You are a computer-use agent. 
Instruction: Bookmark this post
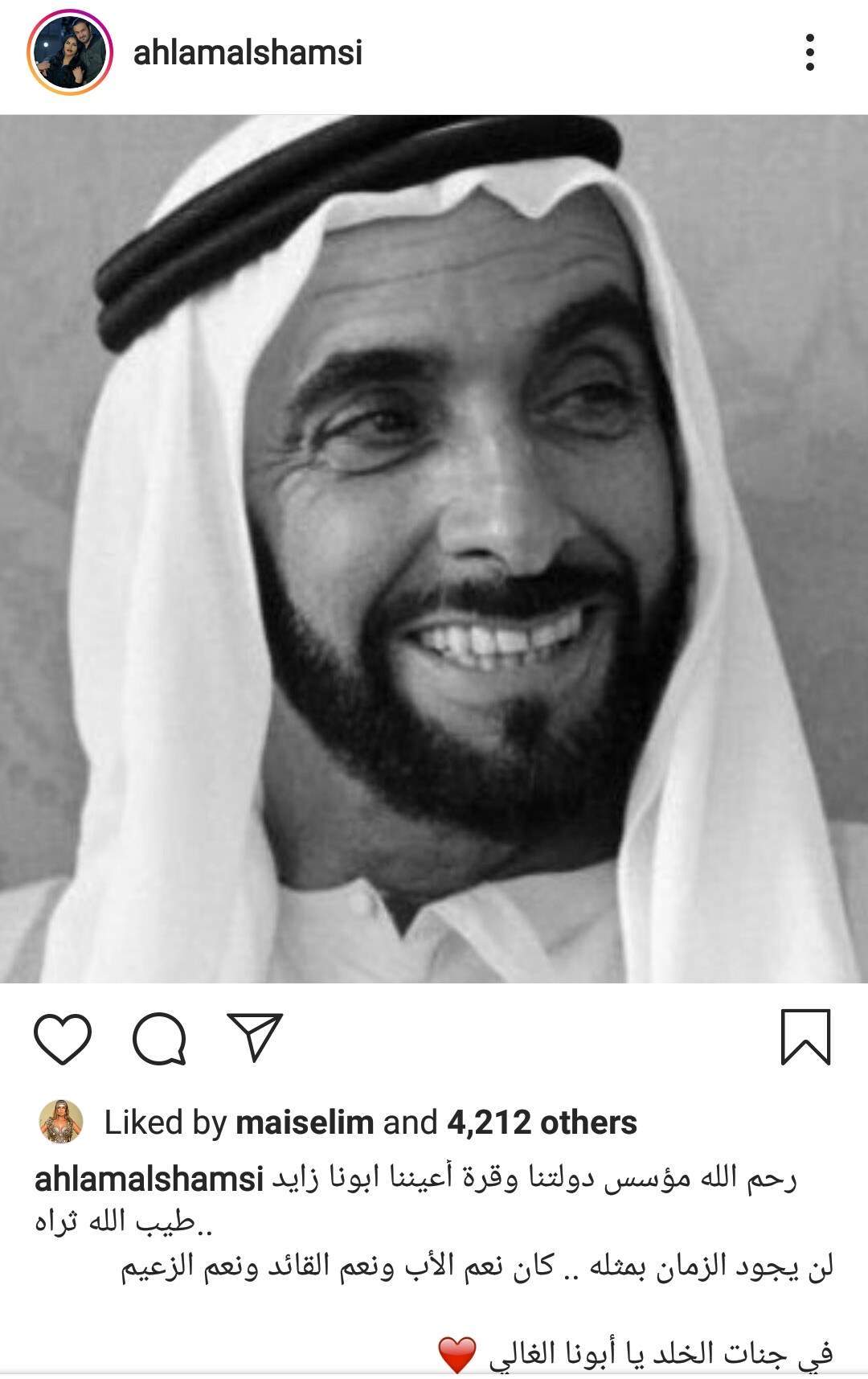(x=805, y=1037)
